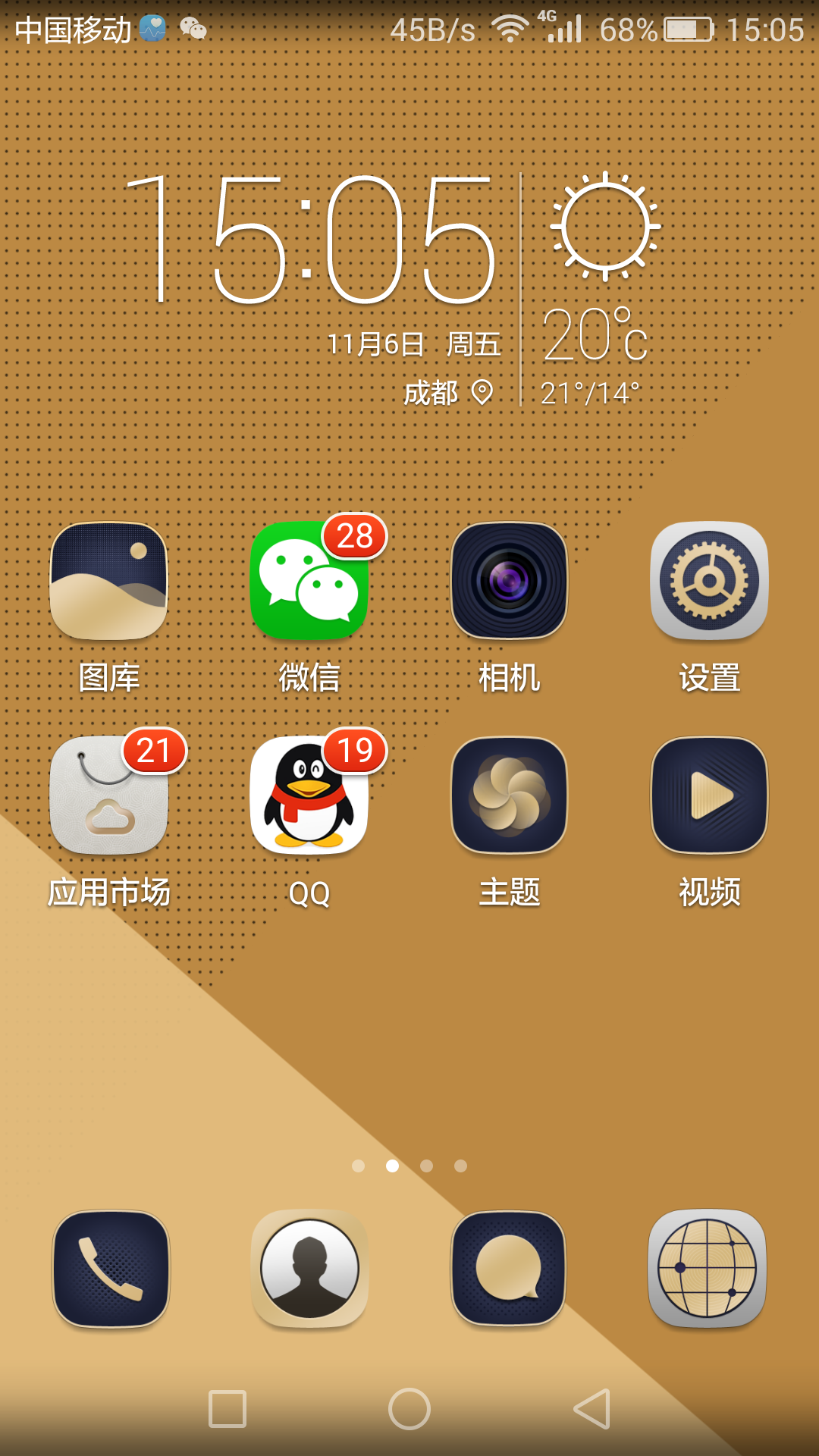This screenshot has width=819, height=1456.
Task: Open the messaging app in the dock
Action: point(509,1269)
